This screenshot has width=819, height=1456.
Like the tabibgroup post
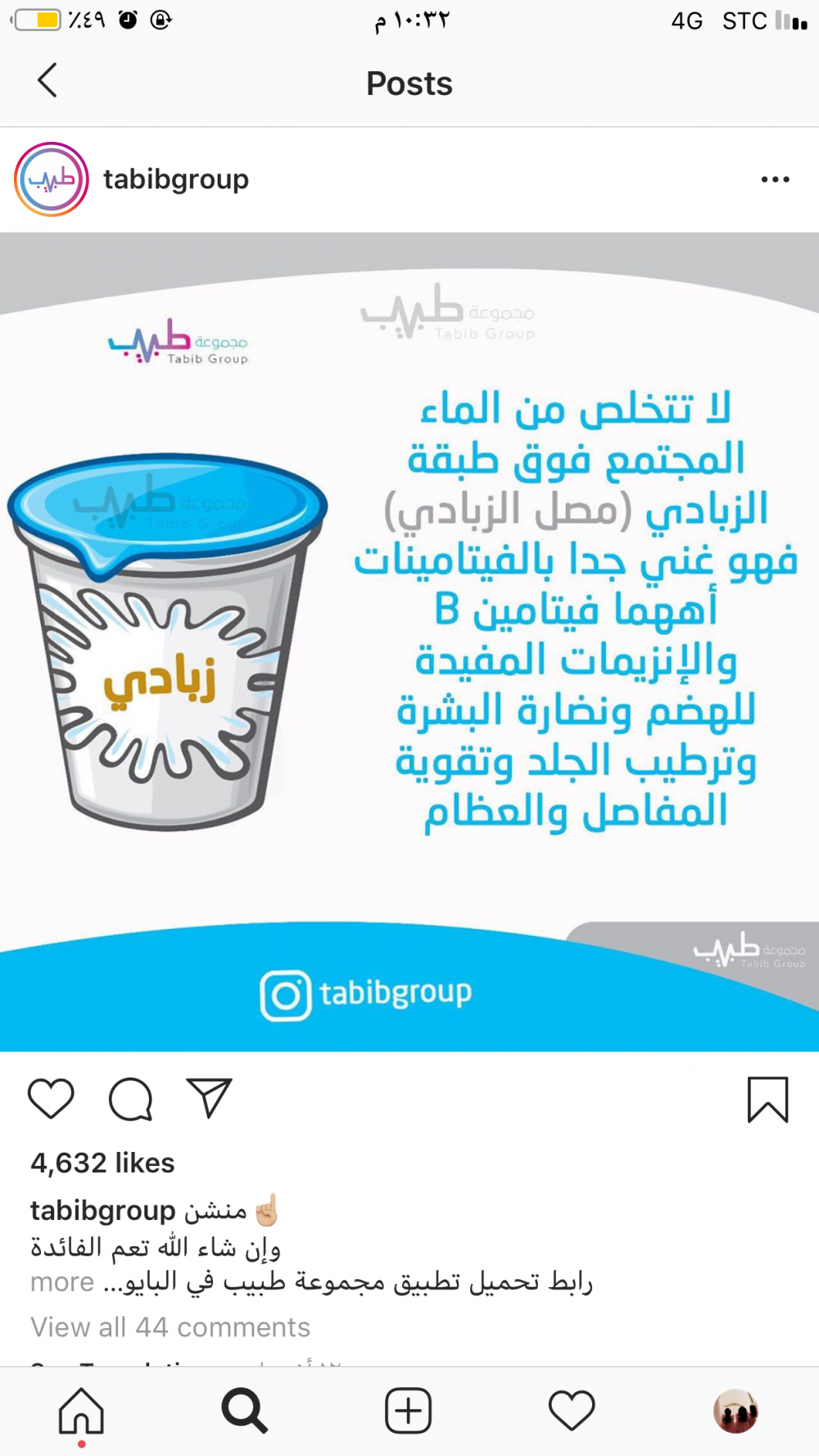tap(51, 1098)
